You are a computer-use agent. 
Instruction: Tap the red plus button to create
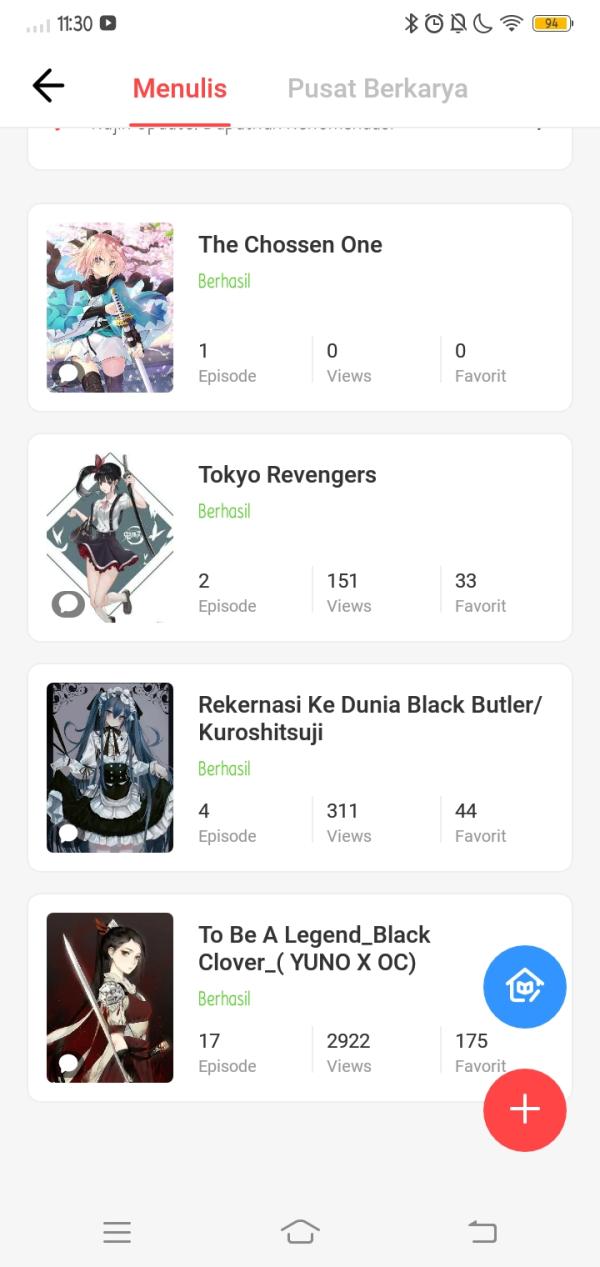click(x=525, y=1110)
